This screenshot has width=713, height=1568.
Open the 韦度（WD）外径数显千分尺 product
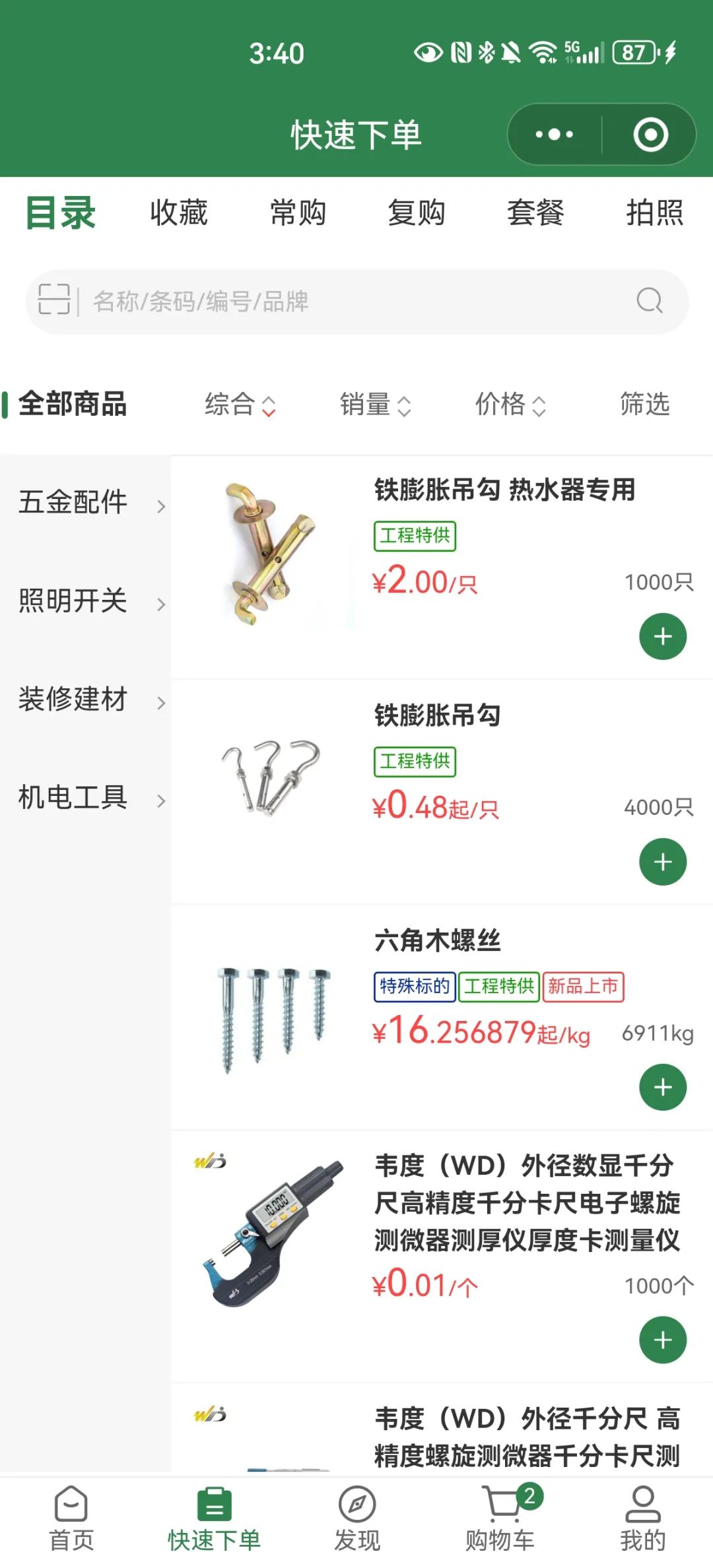pyautogui.click(x=526, y=1202)
